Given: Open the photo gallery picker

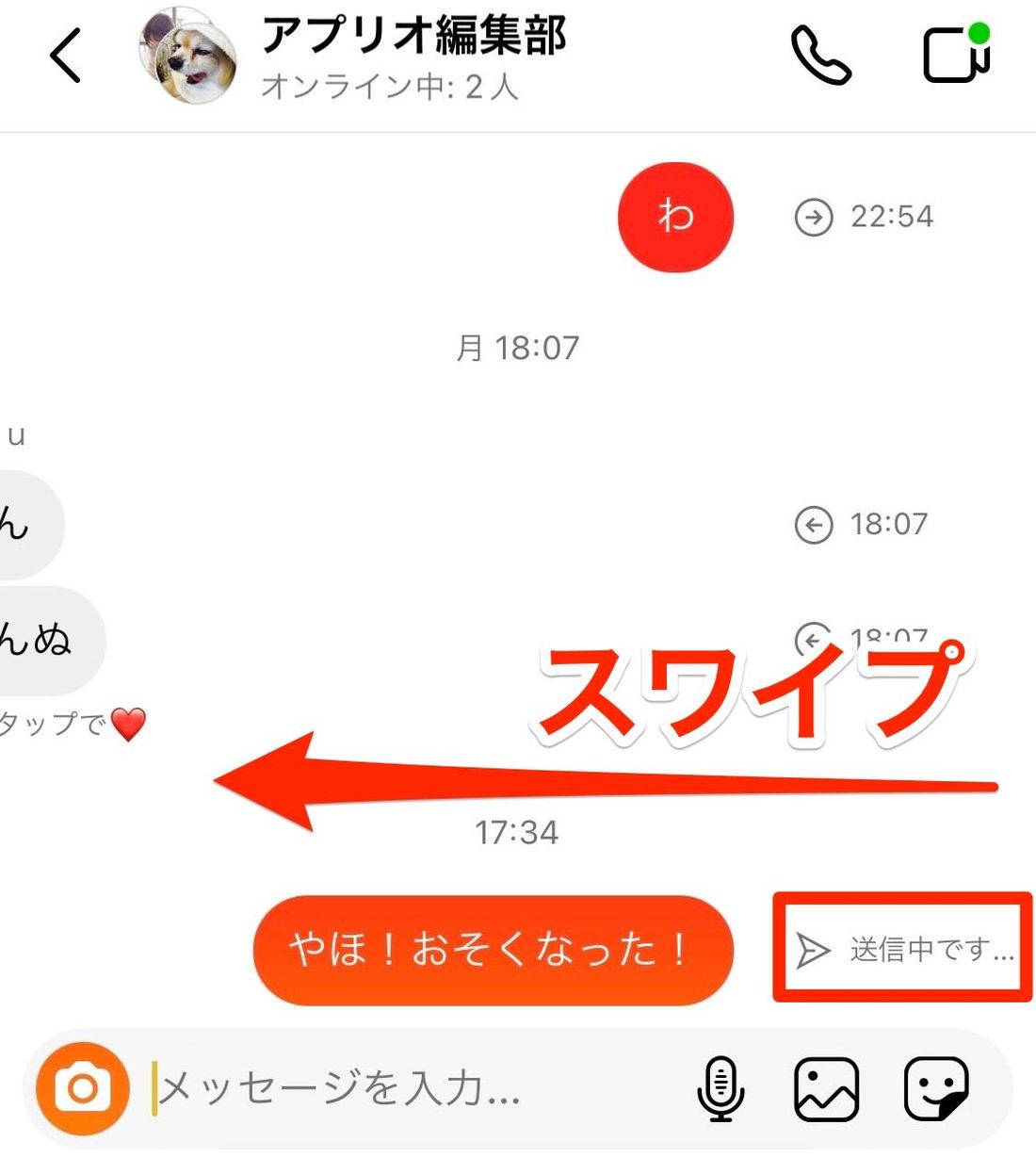Looking at the screenshot, I should 826,1088.
